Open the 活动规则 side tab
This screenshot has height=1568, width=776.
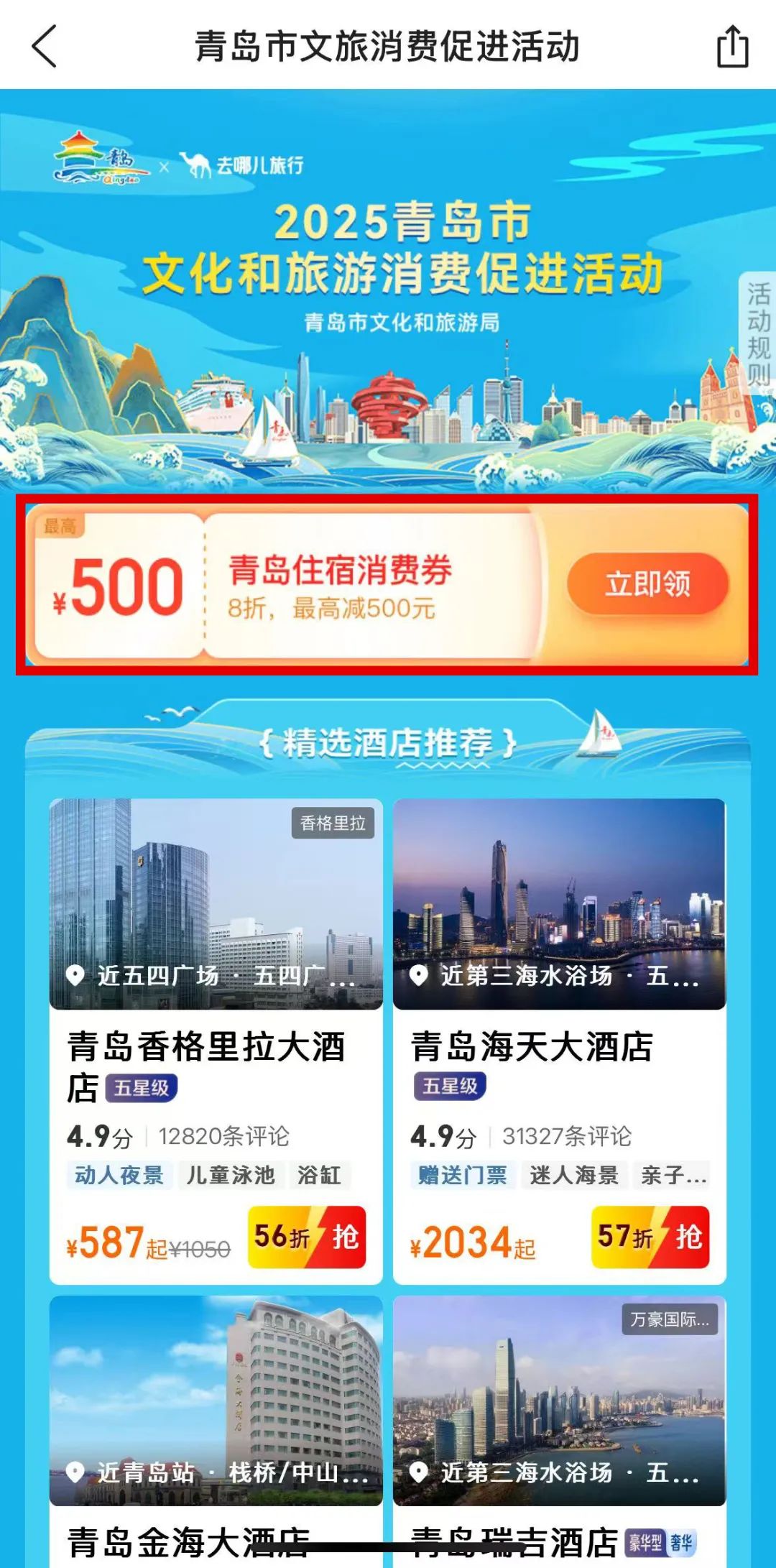(758, 333)
